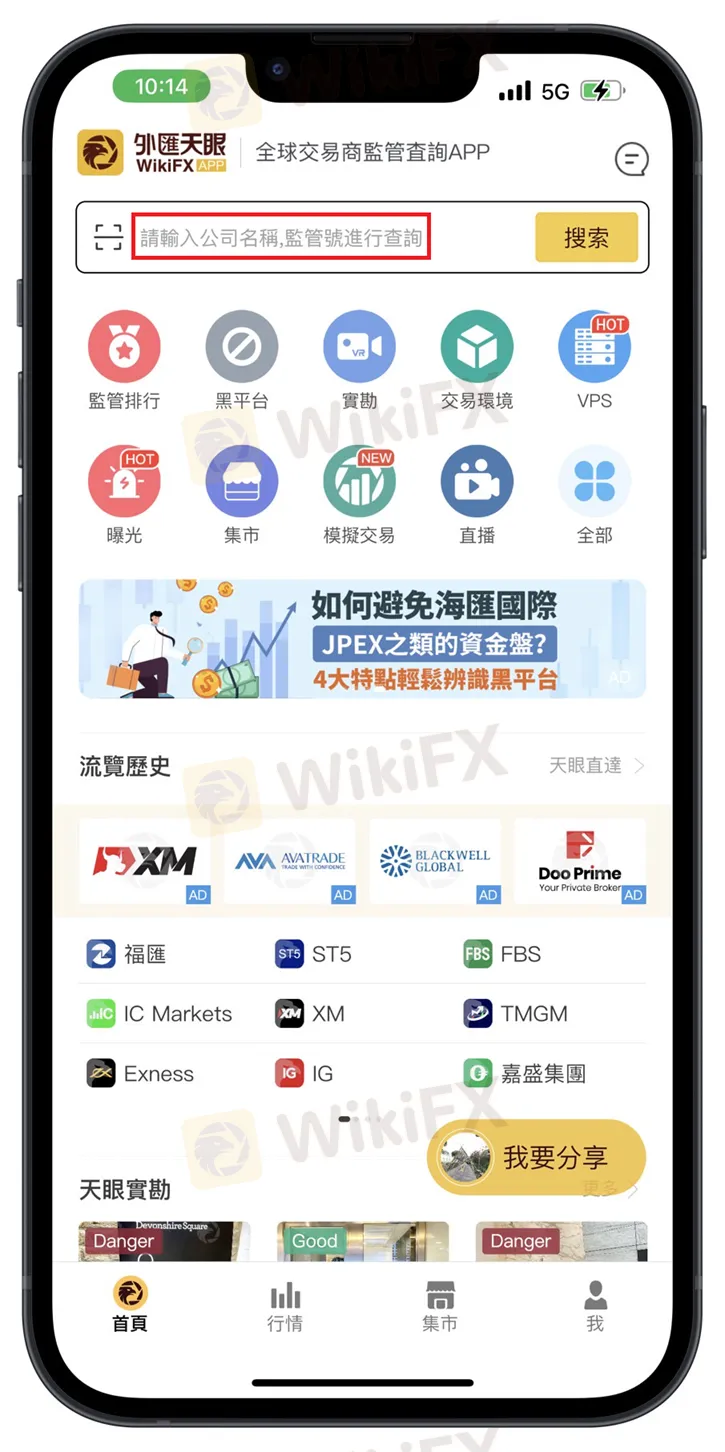Open 實勘 VR field survey
The image size is (725, 1452).
[x=359, y=347]
